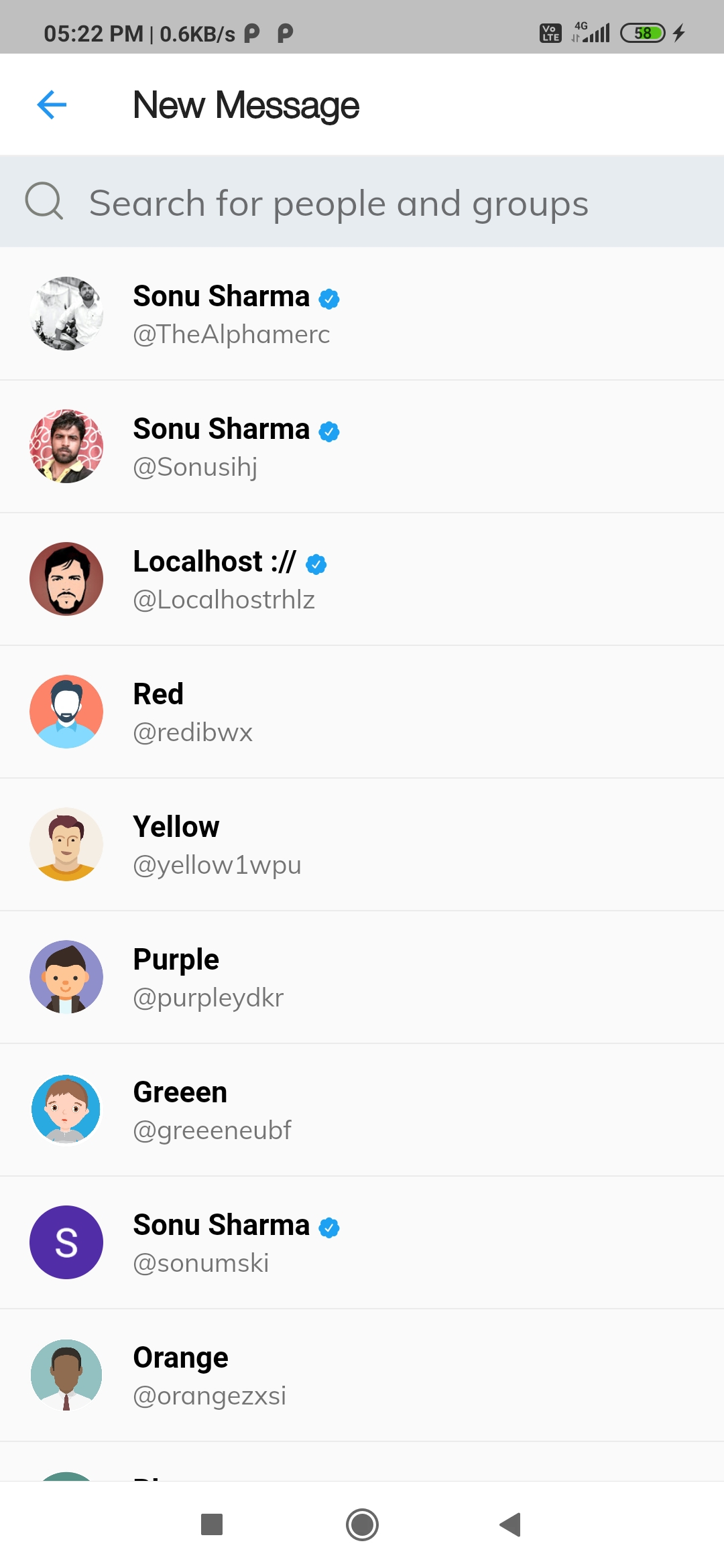Select Sonu Sharma @TheAlphamerc
The image size is (724, 1568).
(x=362, y=314)
